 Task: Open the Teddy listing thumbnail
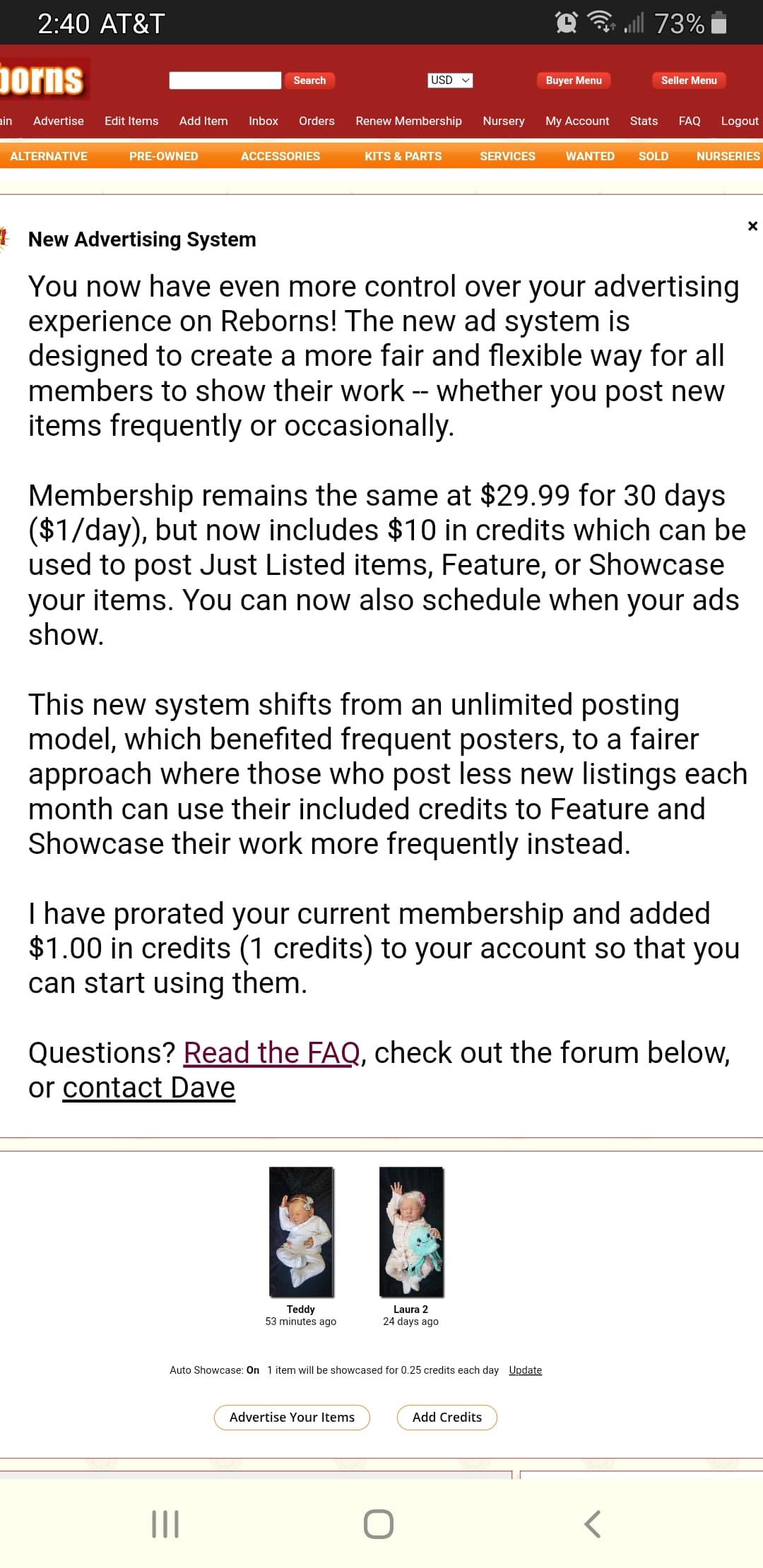[x=301, y=1232]
